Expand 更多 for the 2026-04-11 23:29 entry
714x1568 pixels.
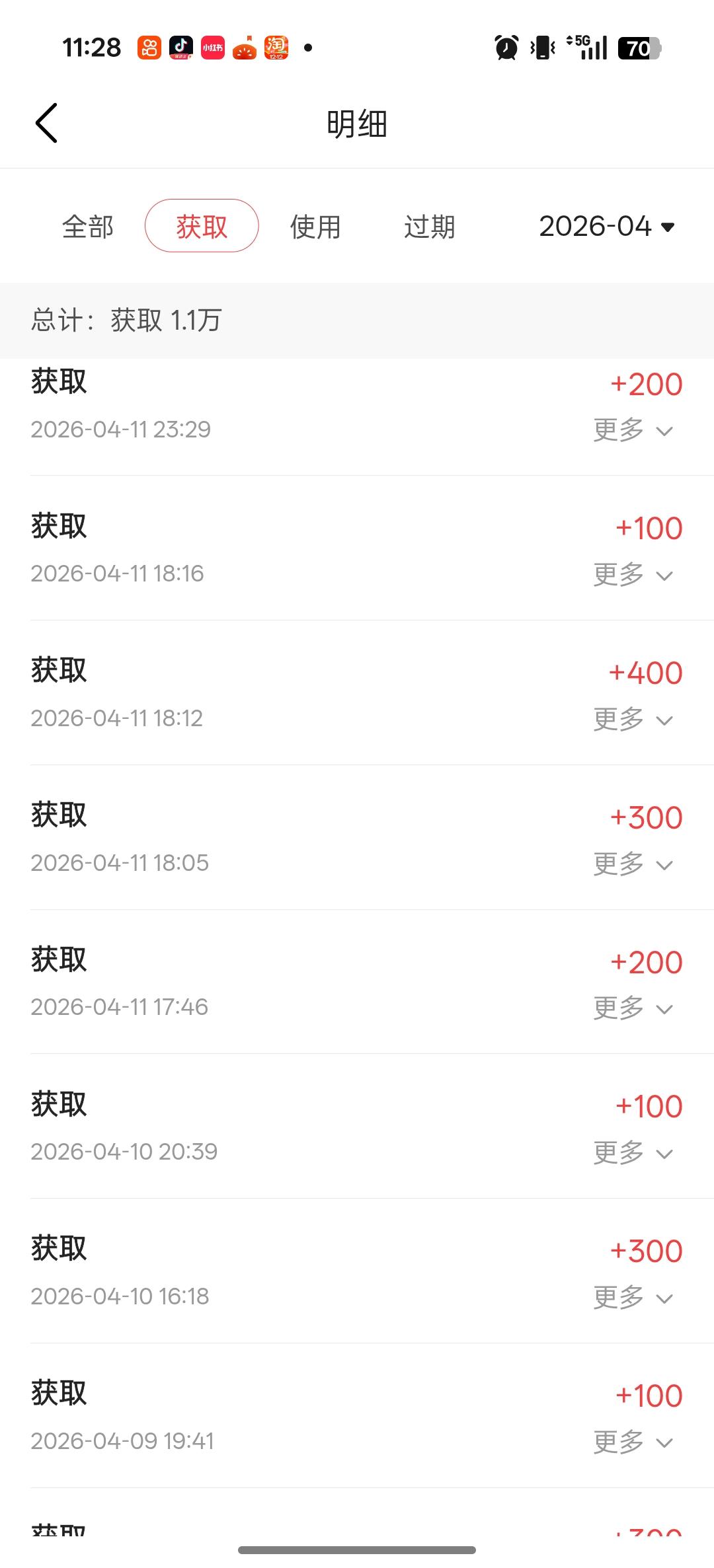coord(633,430)
